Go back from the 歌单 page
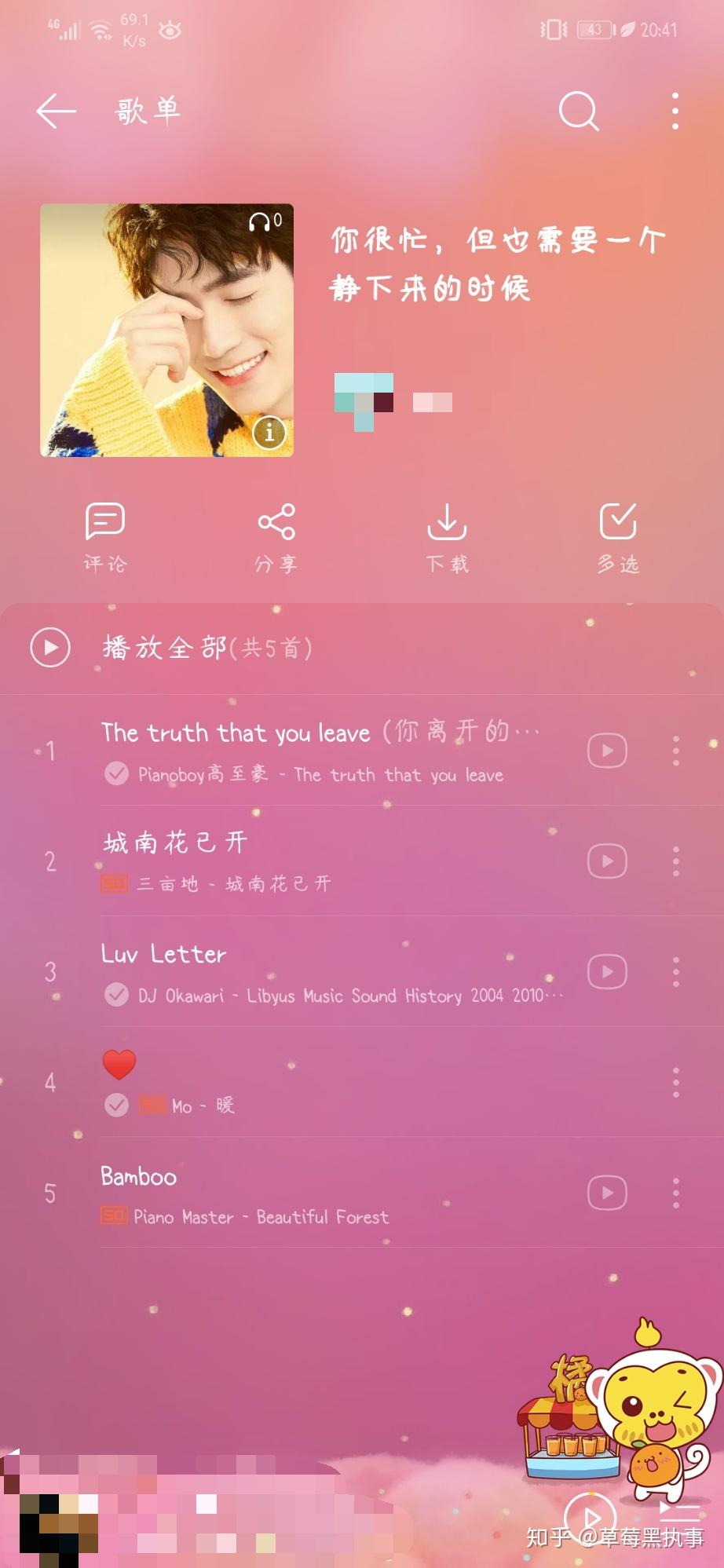The width and height of the screenshot is (724, 1568). 56,111
